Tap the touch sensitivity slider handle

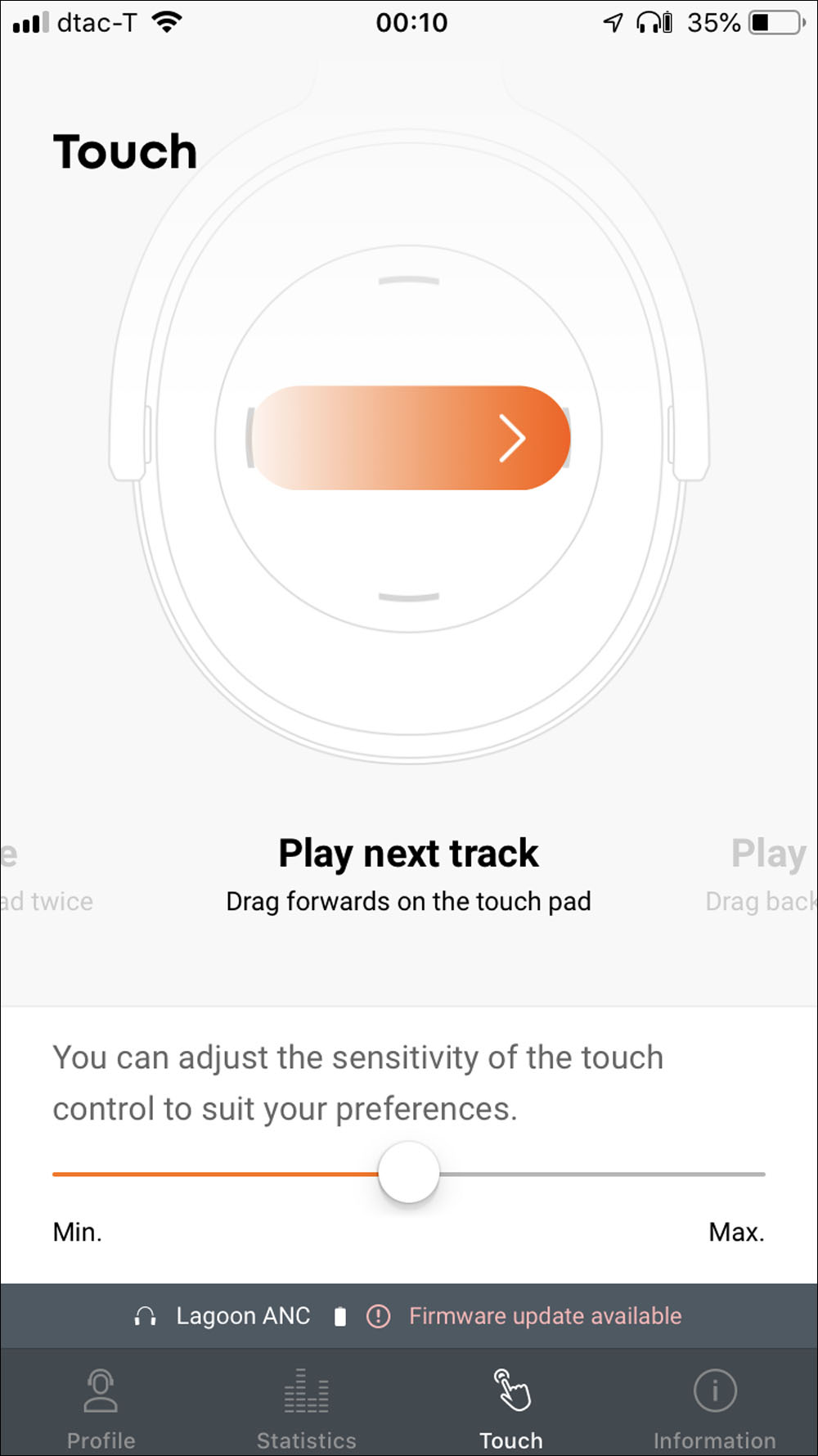[409, 1173]
